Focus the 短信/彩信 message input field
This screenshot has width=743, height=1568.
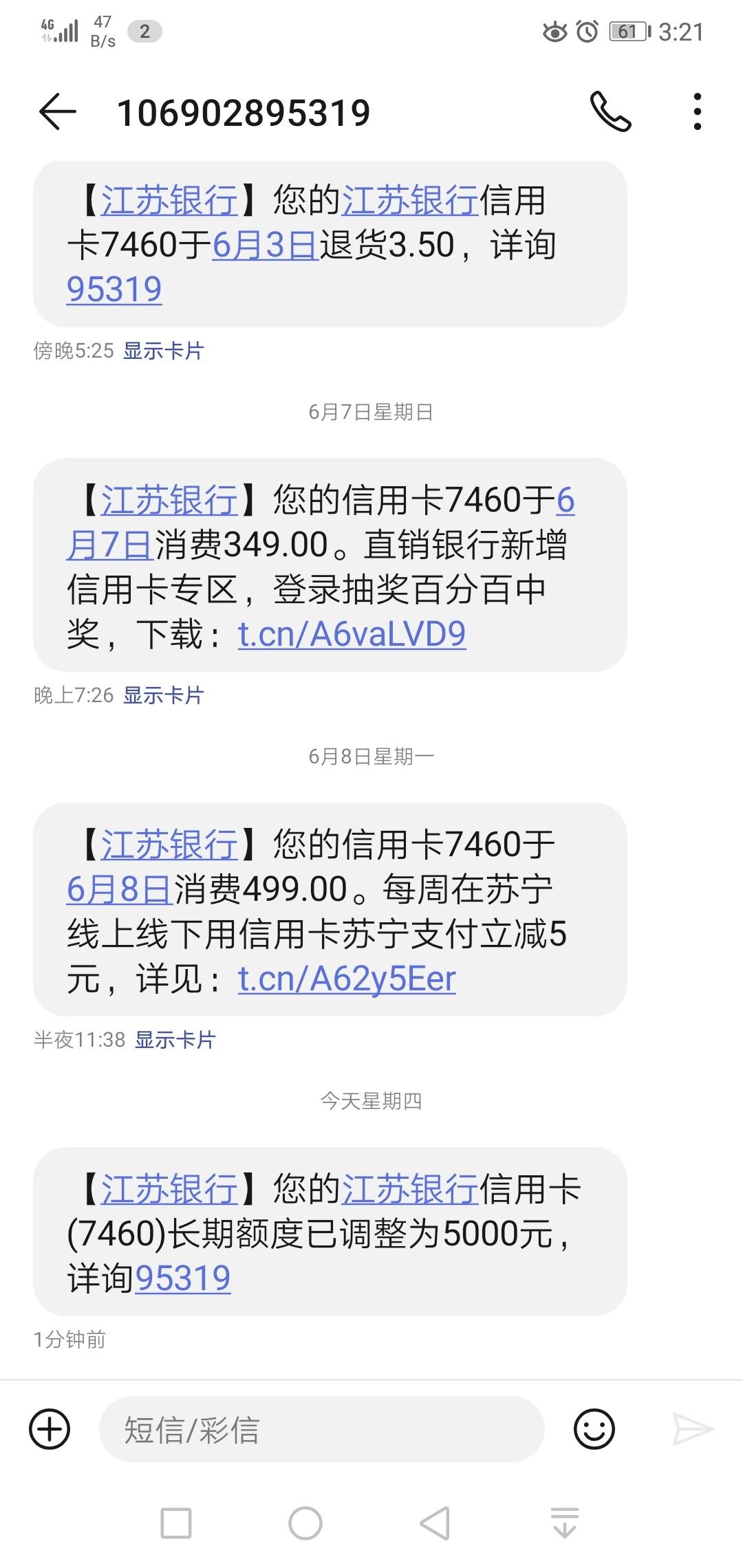[x=322, y=1430]
